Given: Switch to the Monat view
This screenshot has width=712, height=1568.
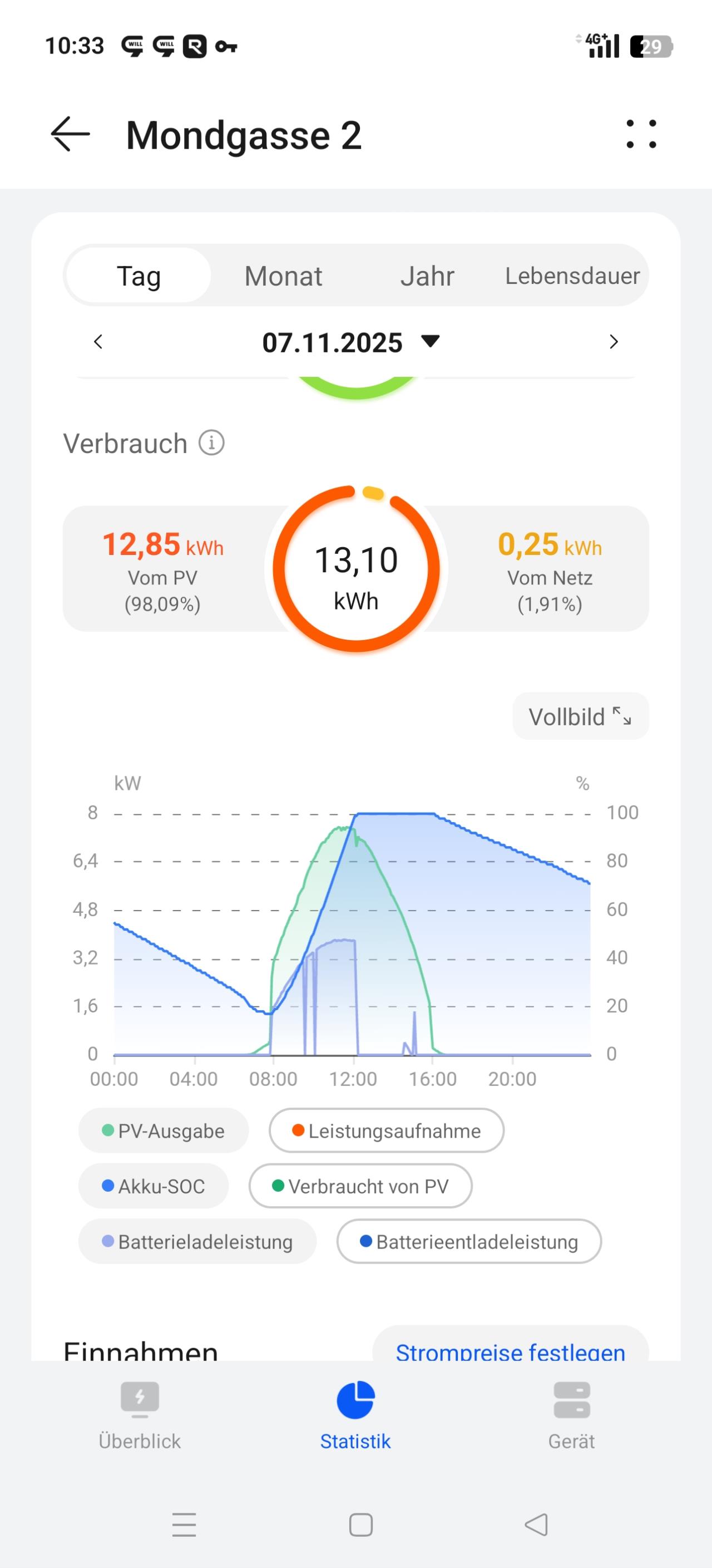Looking at the screenshot, I should [x=283, y=276].
